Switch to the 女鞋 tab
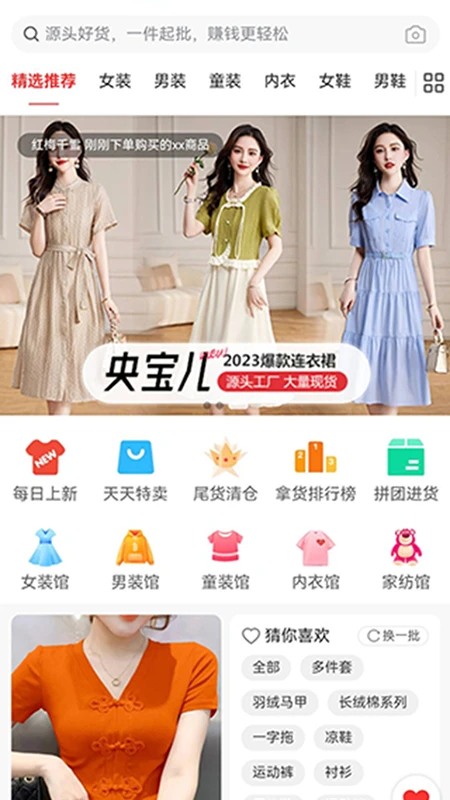Viewport: 450px width, 800px height. pyautogui.click(x=335, y=81)
